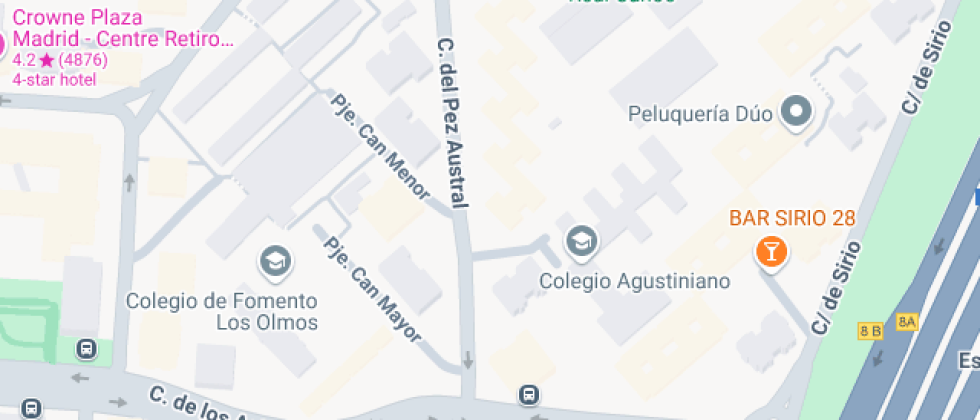Tap the Colegio Agustiniano school marker

(579, 241)
